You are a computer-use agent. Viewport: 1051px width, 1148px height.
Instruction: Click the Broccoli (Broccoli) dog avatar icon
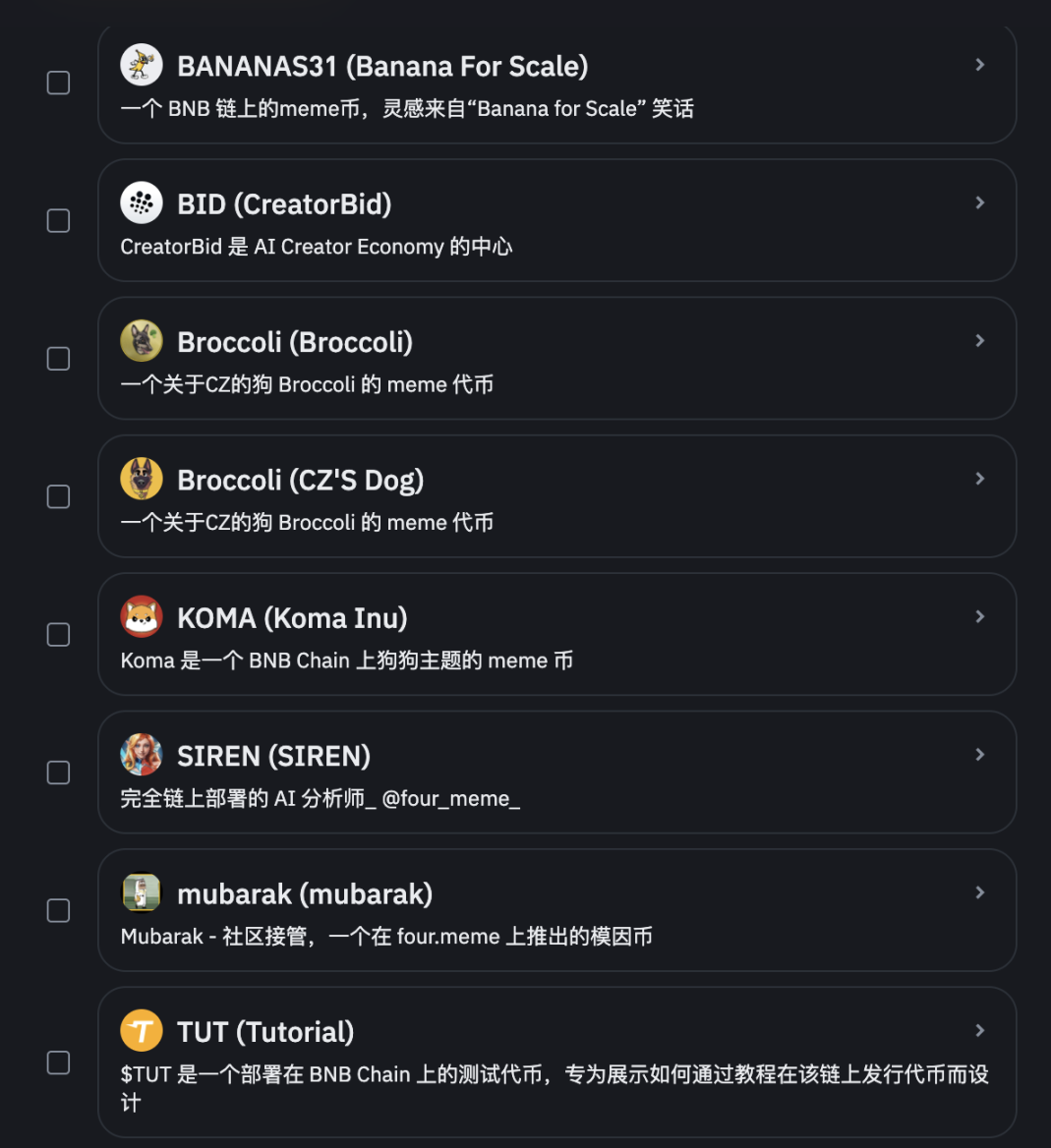[141, 339]
